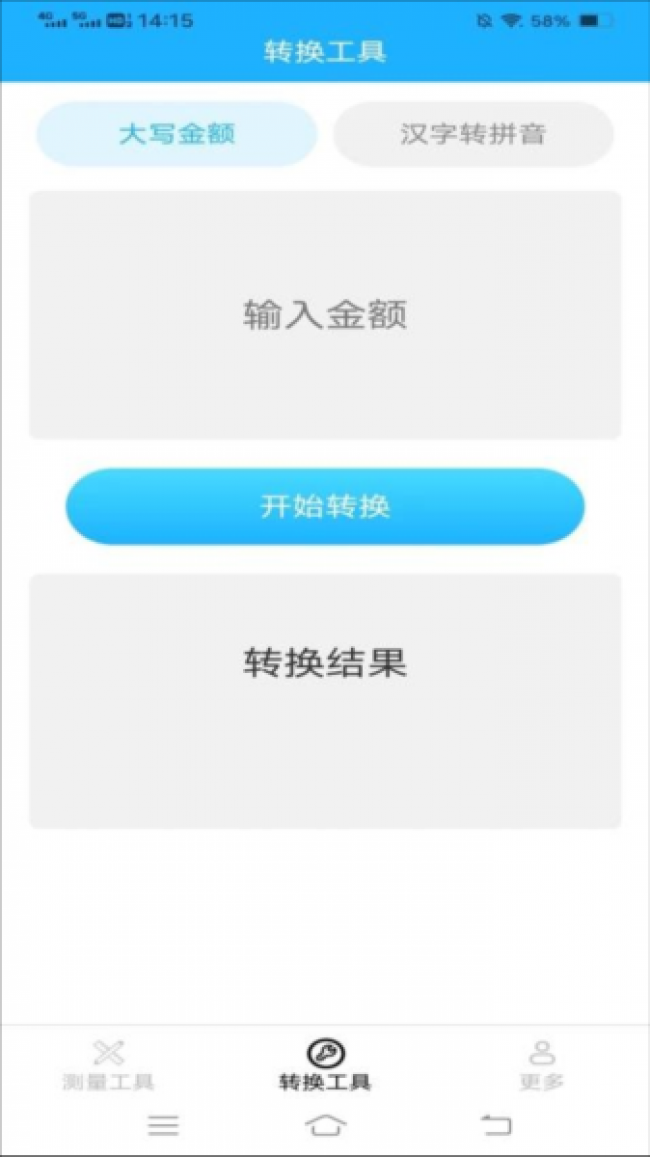This screenshot has width=650, height=1157.
Task: Open the 测量工具 tab
Action: (108, 1064)
